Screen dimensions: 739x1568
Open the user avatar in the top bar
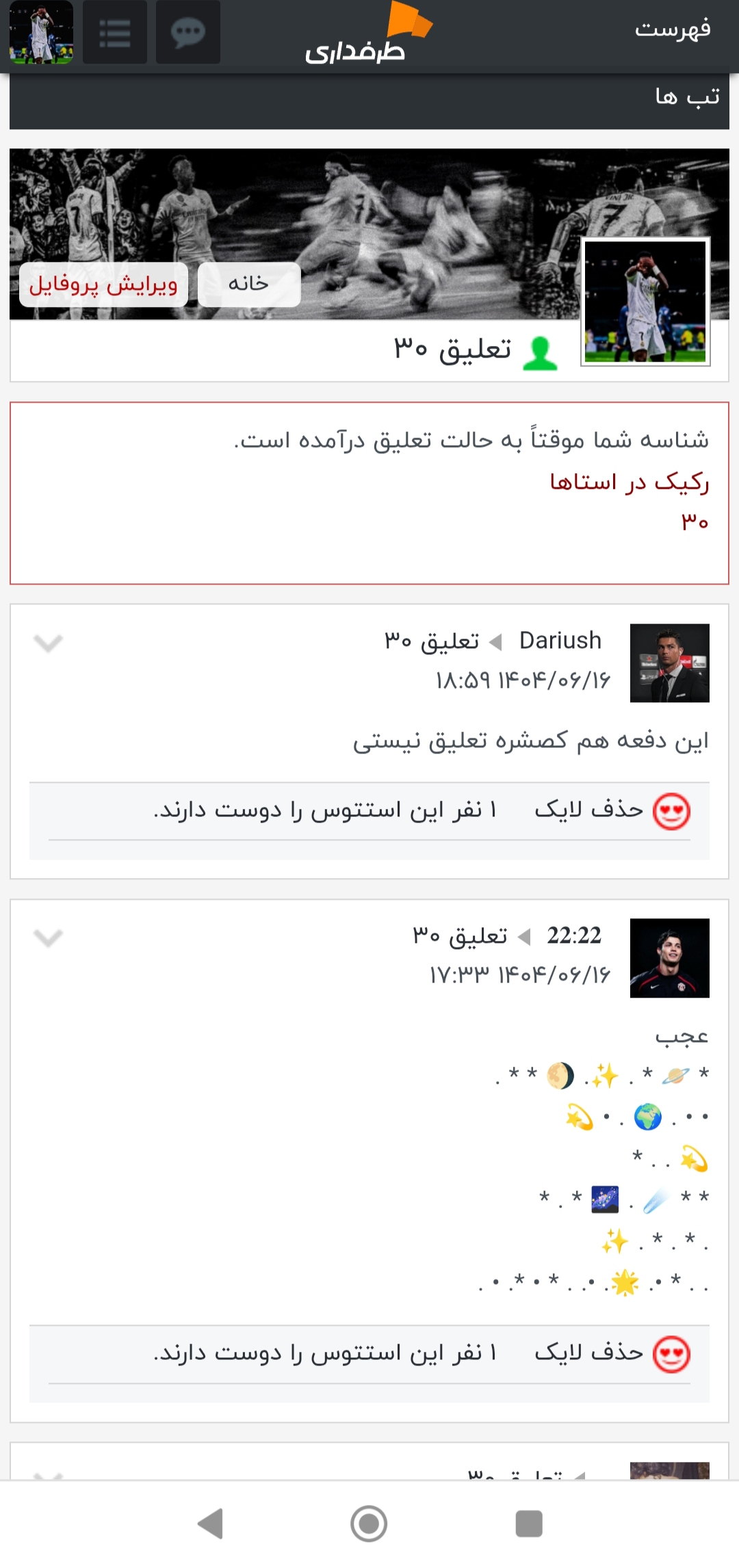tap(41, 32)
